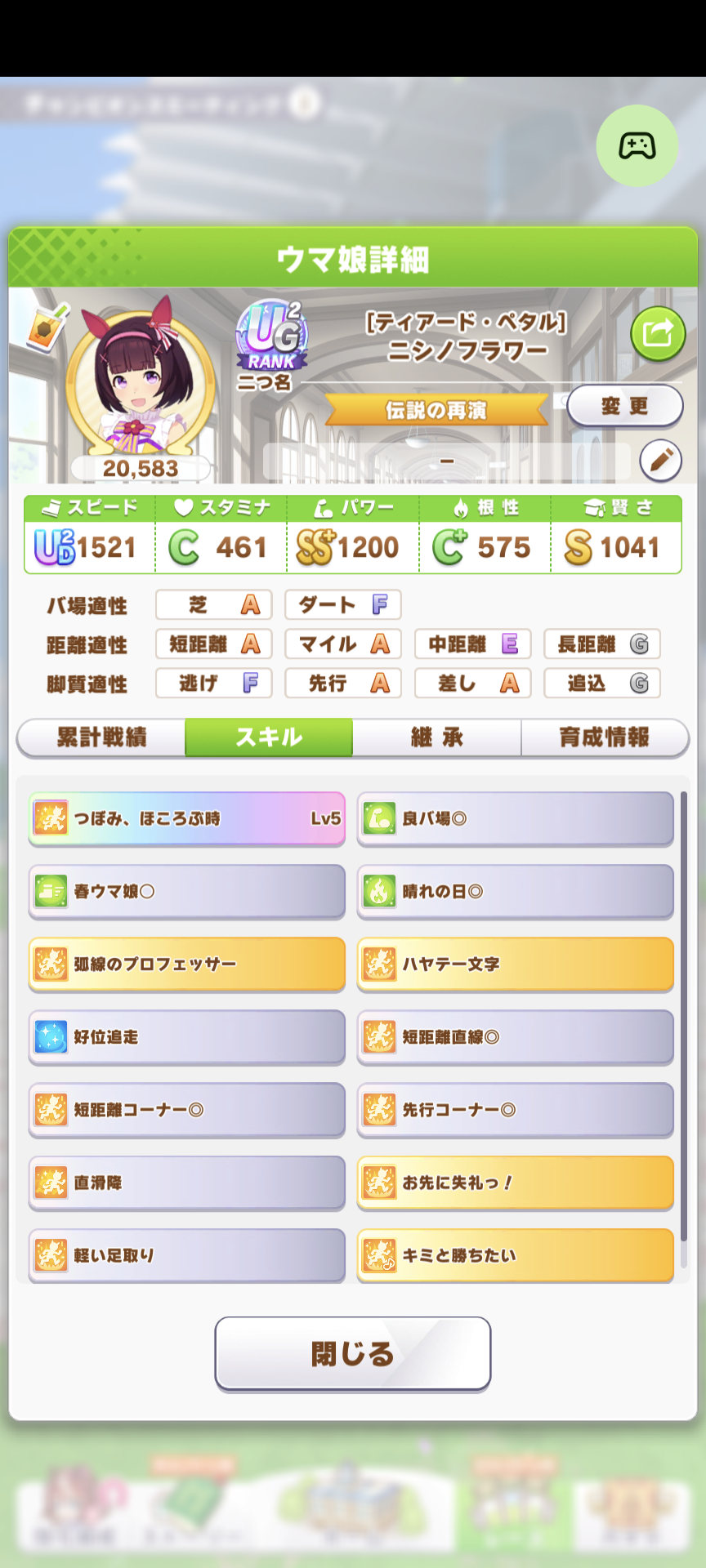Image resolution: width=706 pixels, height=1568 pixels.
Task: Close the dialog with 閉じる
Action: pyautogui.click(x=353, y=1353)
